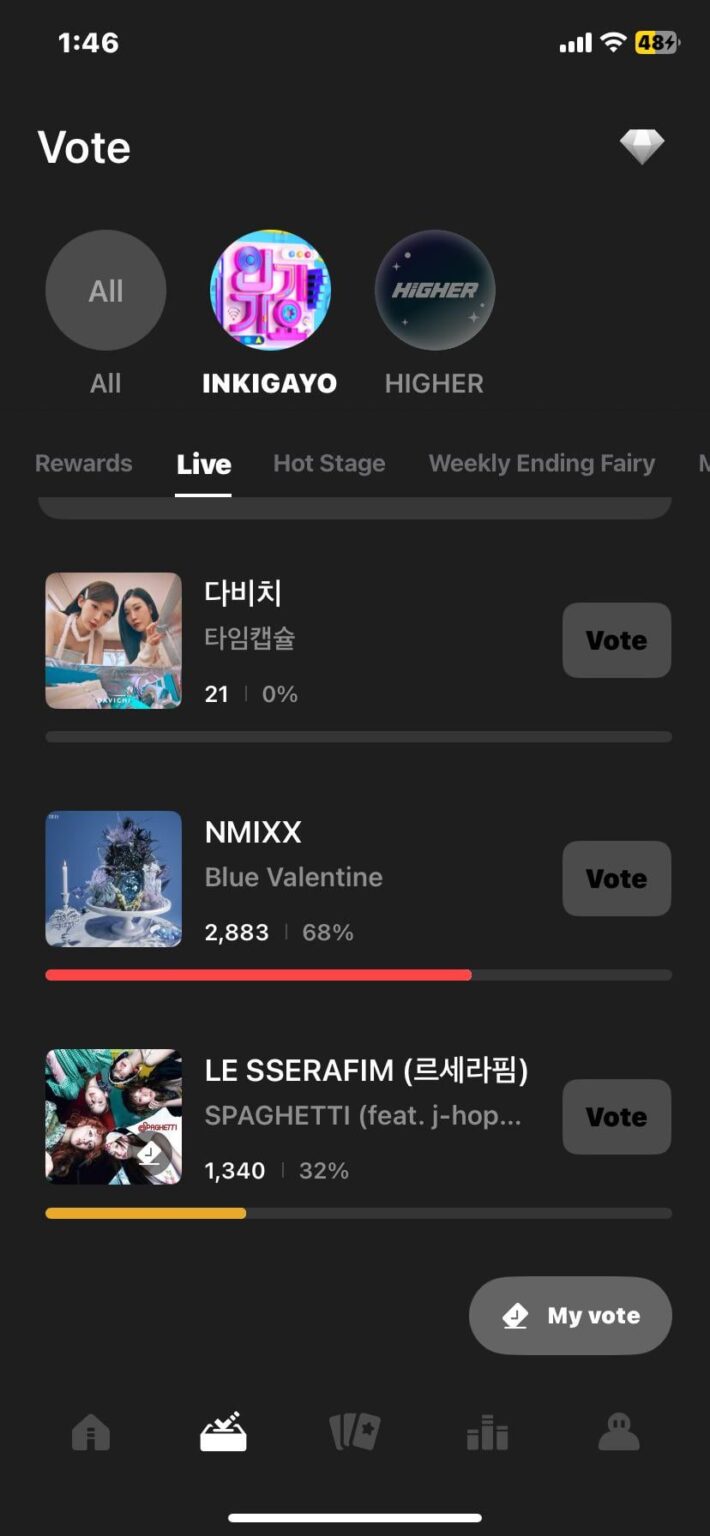Open the chart ranking tab in bottom bar
710x1536 pixels.
(x=487, y=1434)
